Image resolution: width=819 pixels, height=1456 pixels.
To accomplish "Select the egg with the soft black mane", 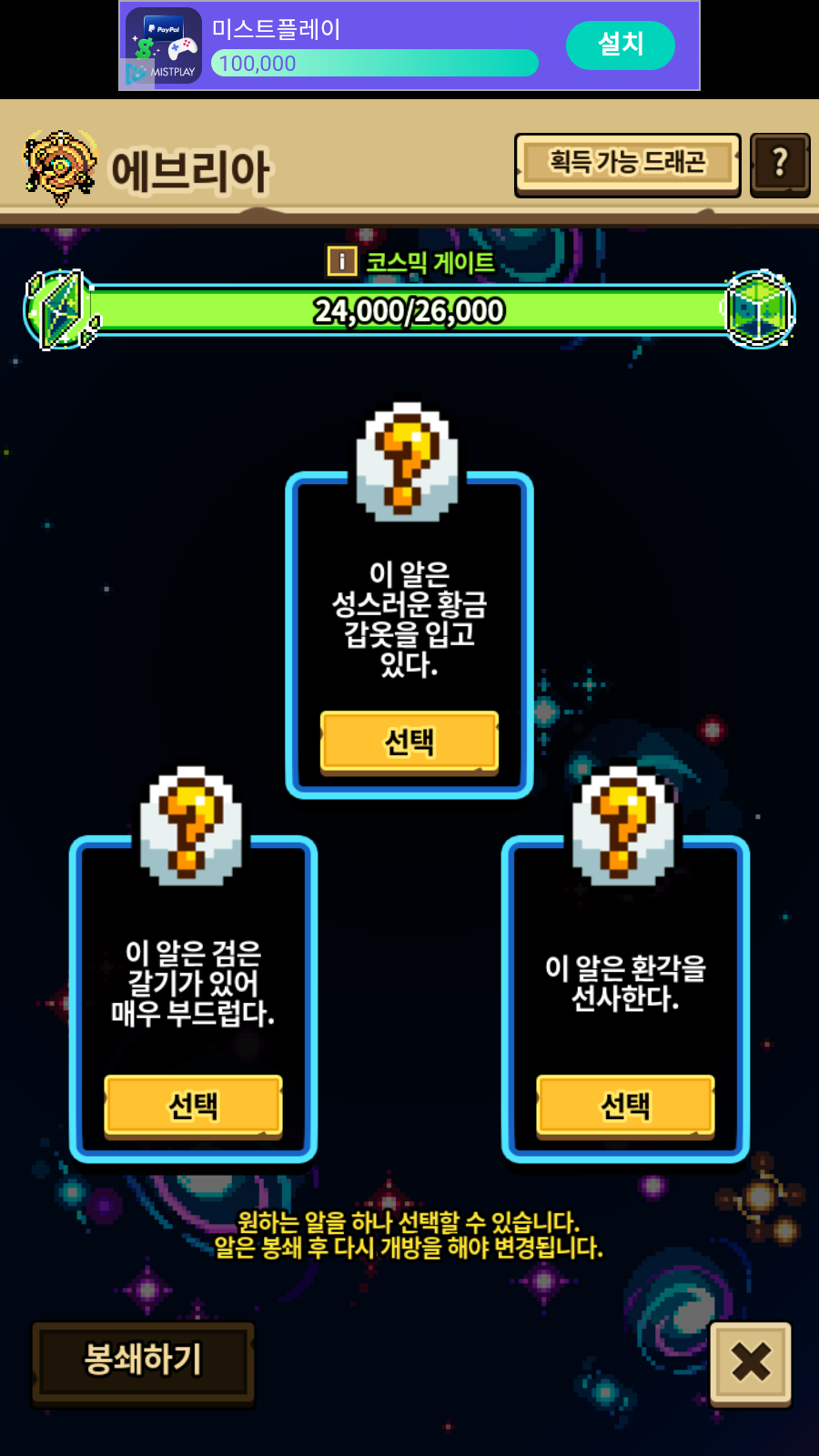I will pos(193,1105).
